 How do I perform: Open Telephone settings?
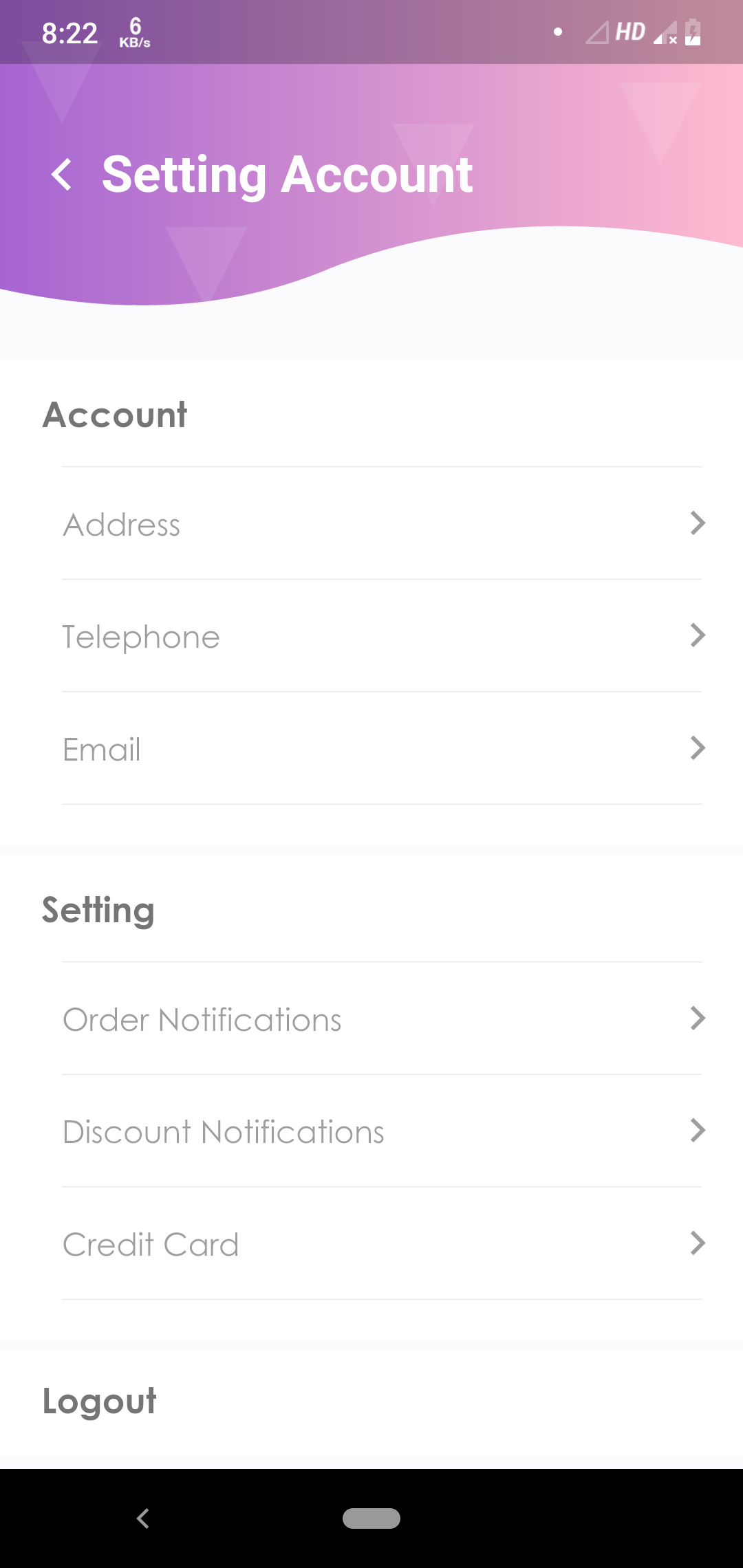click(382, 636)
